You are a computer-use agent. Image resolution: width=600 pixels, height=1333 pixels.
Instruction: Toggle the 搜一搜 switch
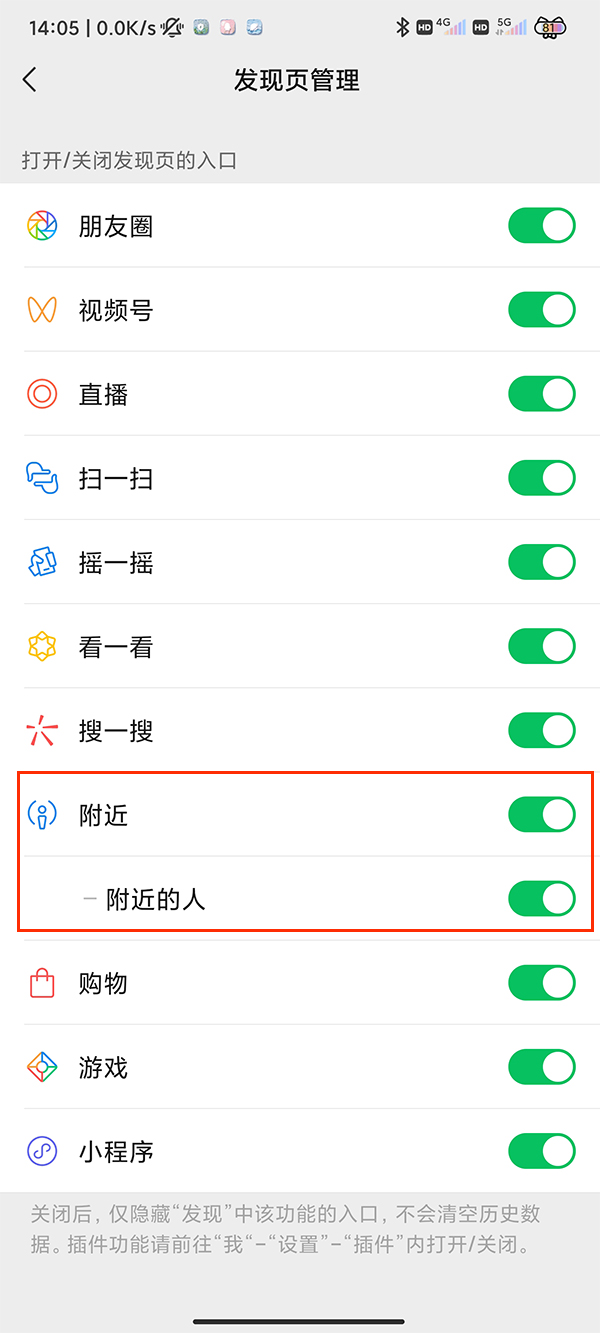click(542, 730)
